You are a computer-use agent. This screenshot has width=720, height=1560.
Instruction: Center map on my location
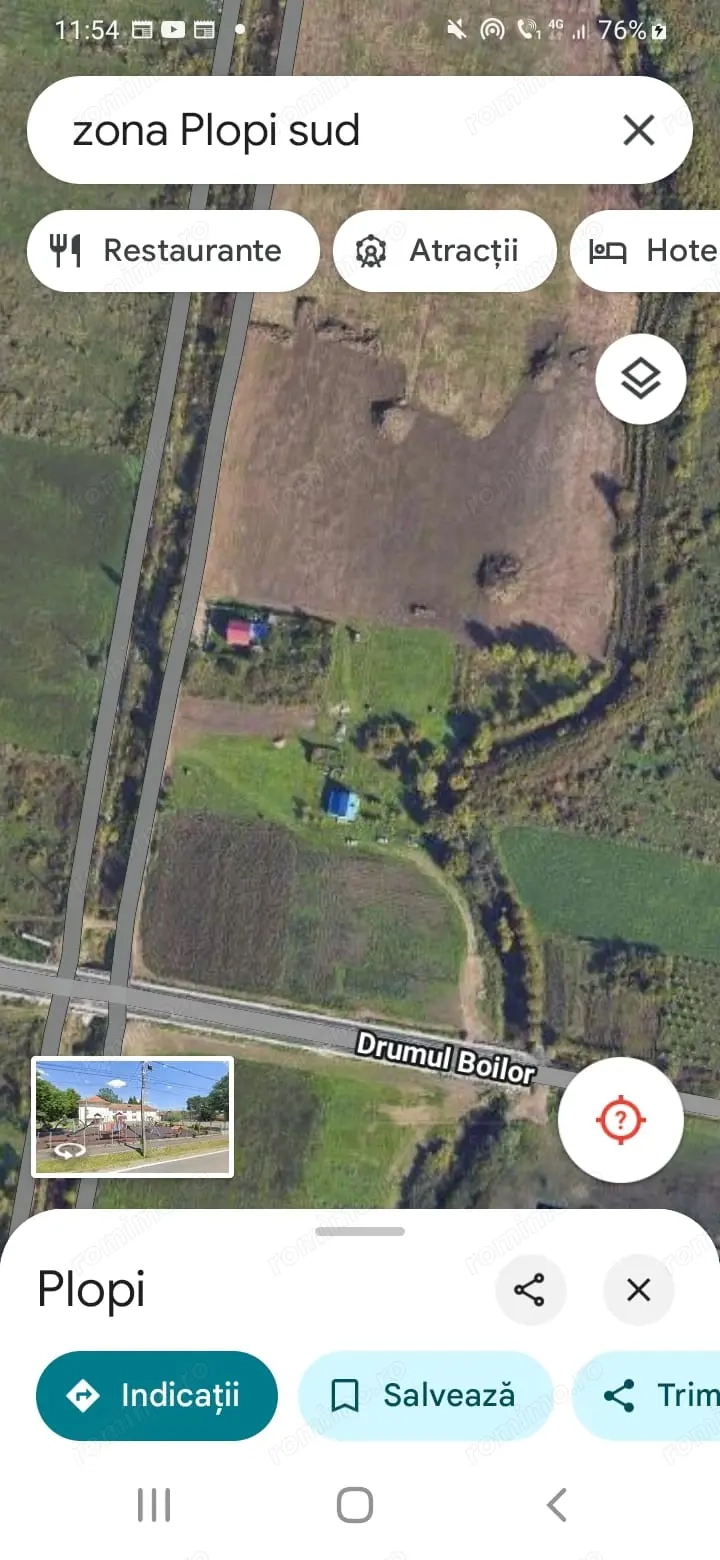[620, 1119]
